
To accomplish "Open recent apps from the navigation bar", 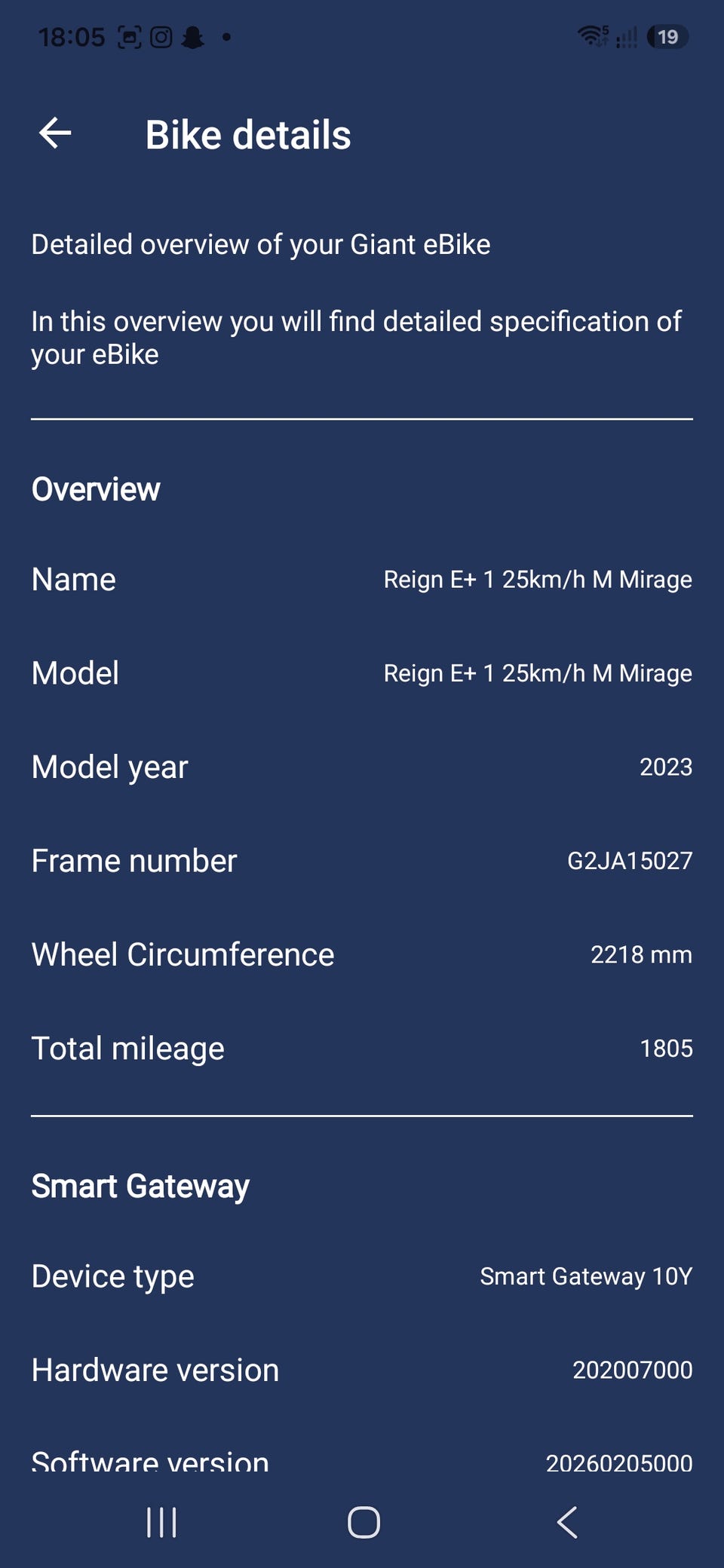I will 161,1522.
